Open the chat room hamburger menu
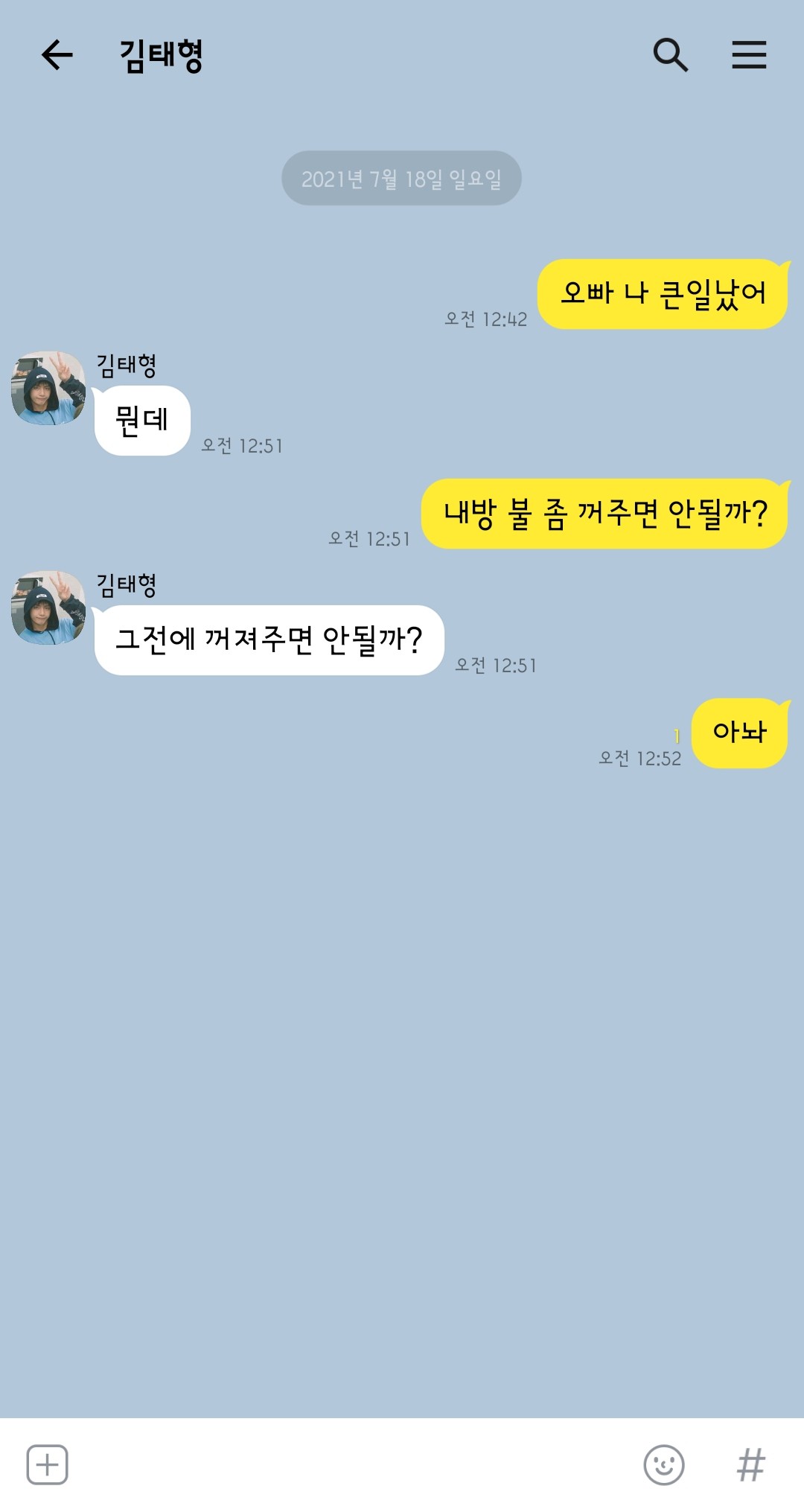This screenshot has height=1512, width=804. click(749, 55)
